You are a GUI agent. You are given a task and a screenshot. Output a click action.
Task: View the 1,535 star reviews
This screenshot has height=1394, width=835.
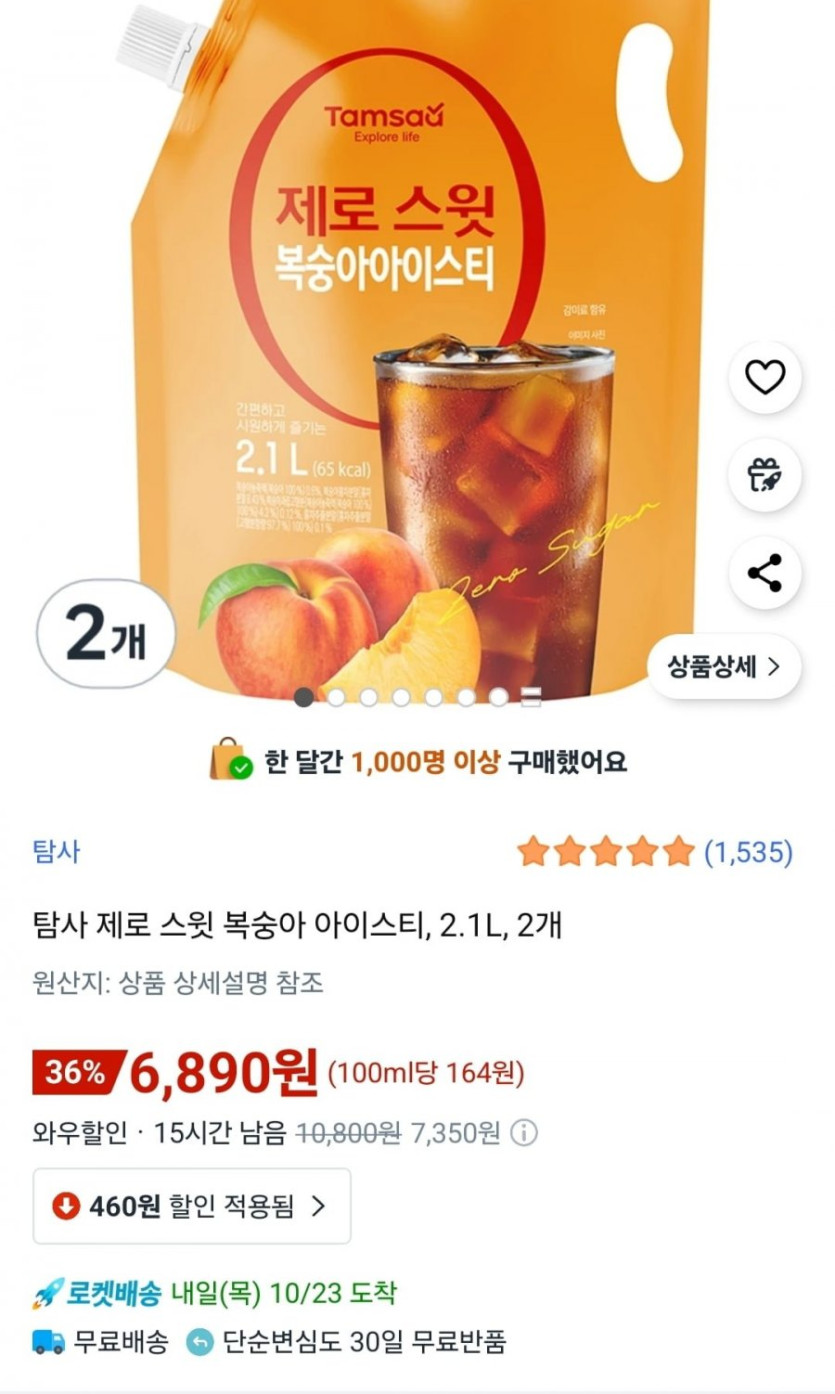(655, 852)
